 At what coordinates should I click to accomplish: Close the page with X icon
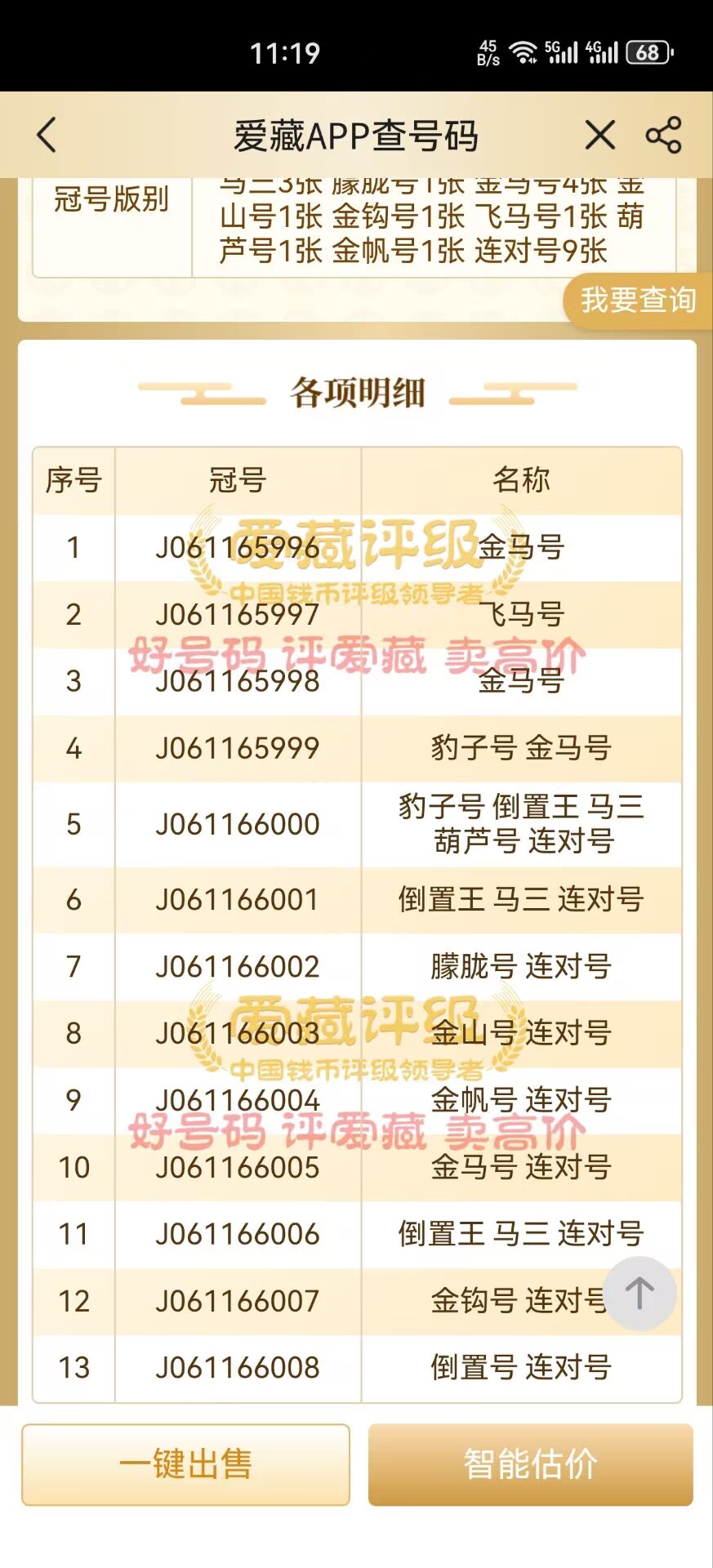pos(600,135)
